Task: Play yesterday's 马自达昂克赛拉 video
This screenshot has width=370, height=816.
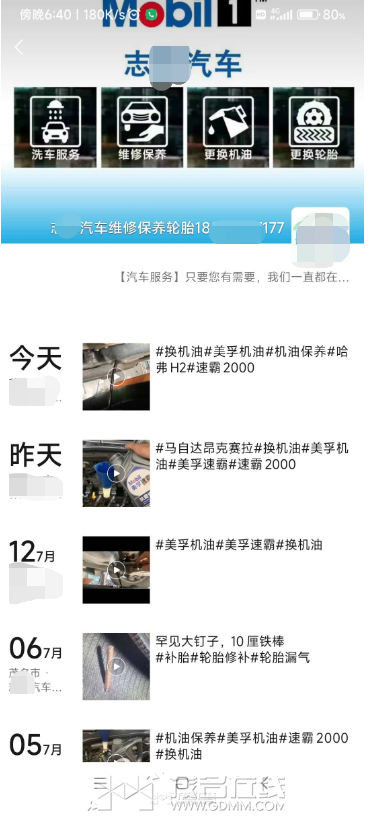Action: click(x=116, y=473)
